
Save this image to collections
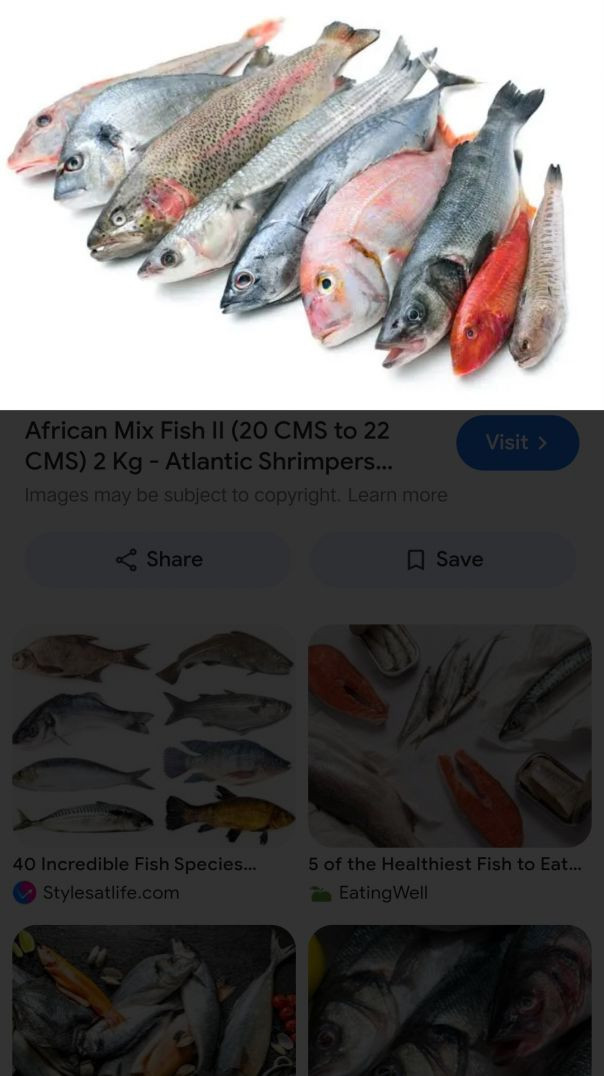(x=443, y=559)
